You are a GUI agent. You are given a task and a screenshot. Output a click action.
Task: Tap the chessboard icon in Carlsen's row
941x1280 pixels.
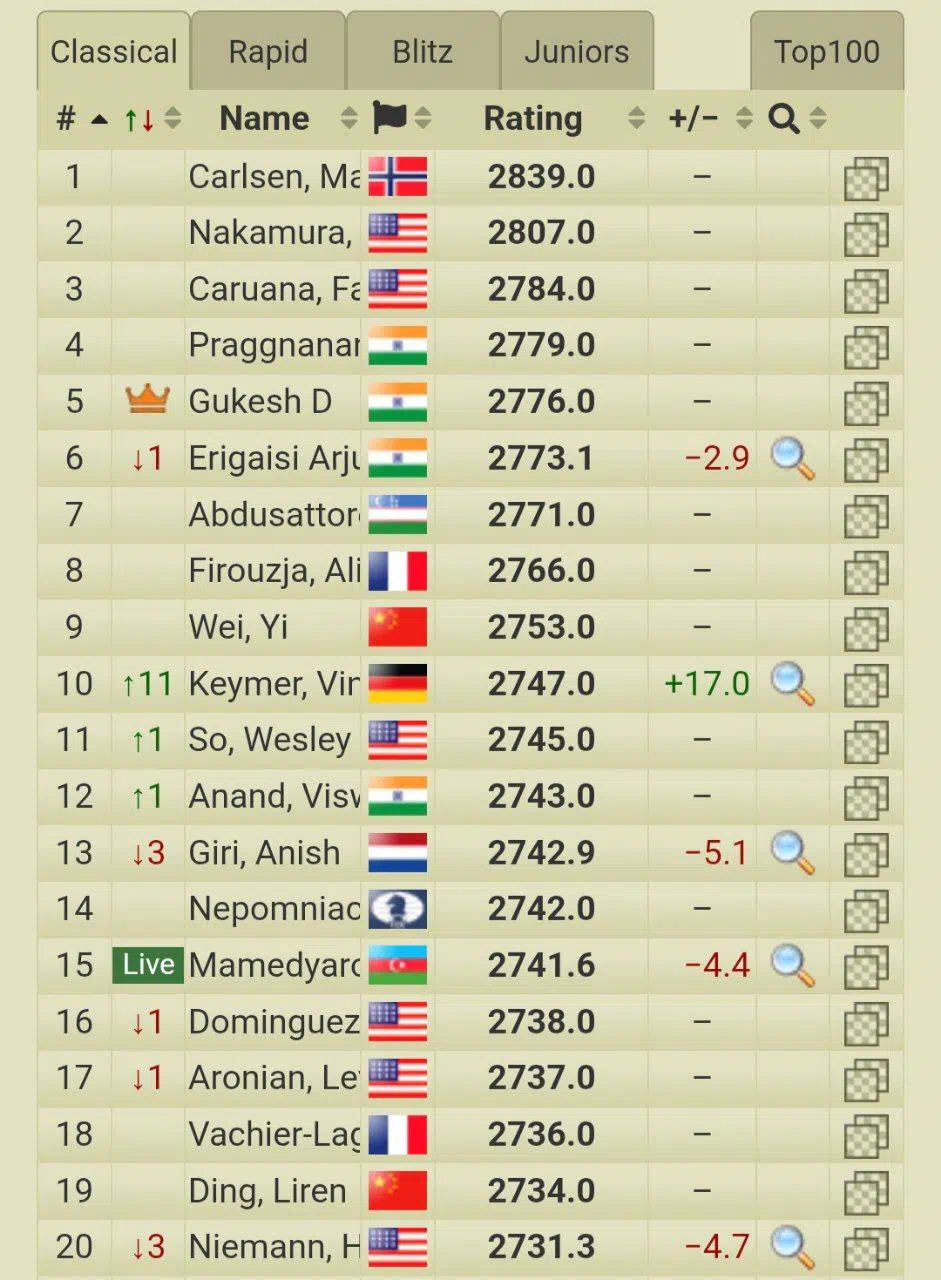pyautogui.click(x=865, y=179)
